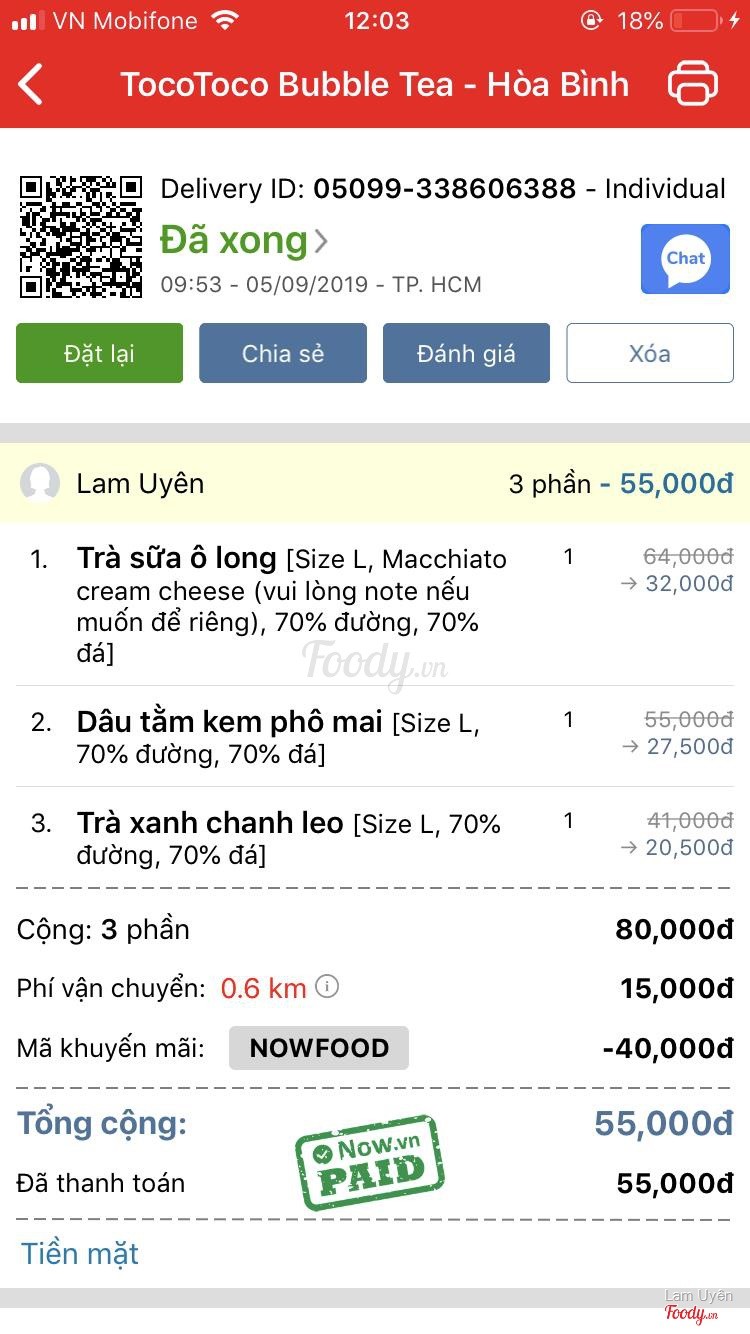Print the order receipt
This screenshot has width=750, height=1334.
[x=692, y=84]
